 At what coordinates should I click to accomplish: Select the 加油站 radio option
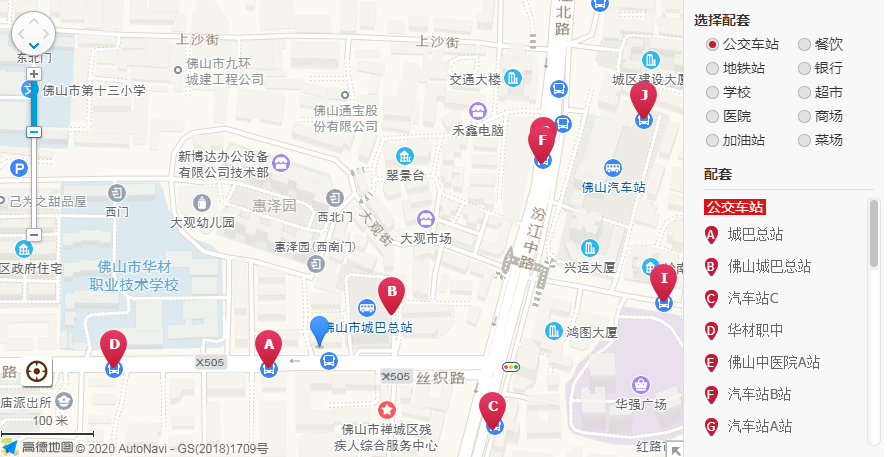tap(712, 141)
